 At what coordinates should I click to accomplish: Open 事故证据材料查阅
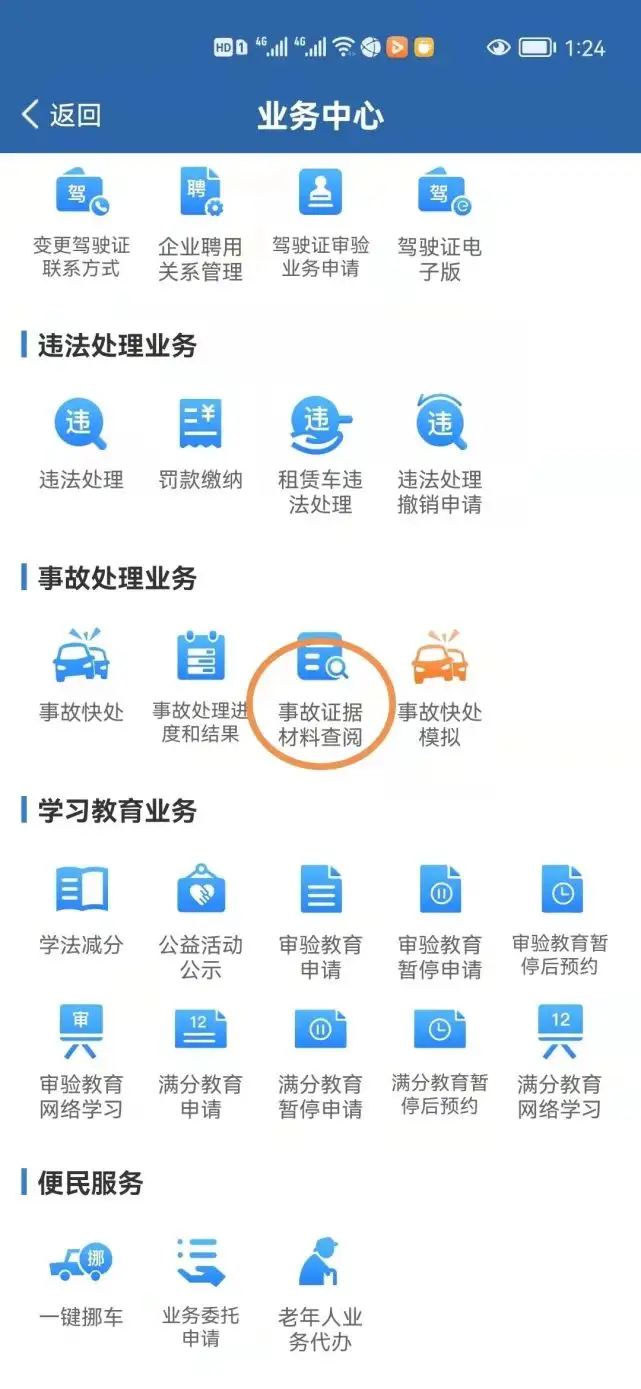click(320, 690)
